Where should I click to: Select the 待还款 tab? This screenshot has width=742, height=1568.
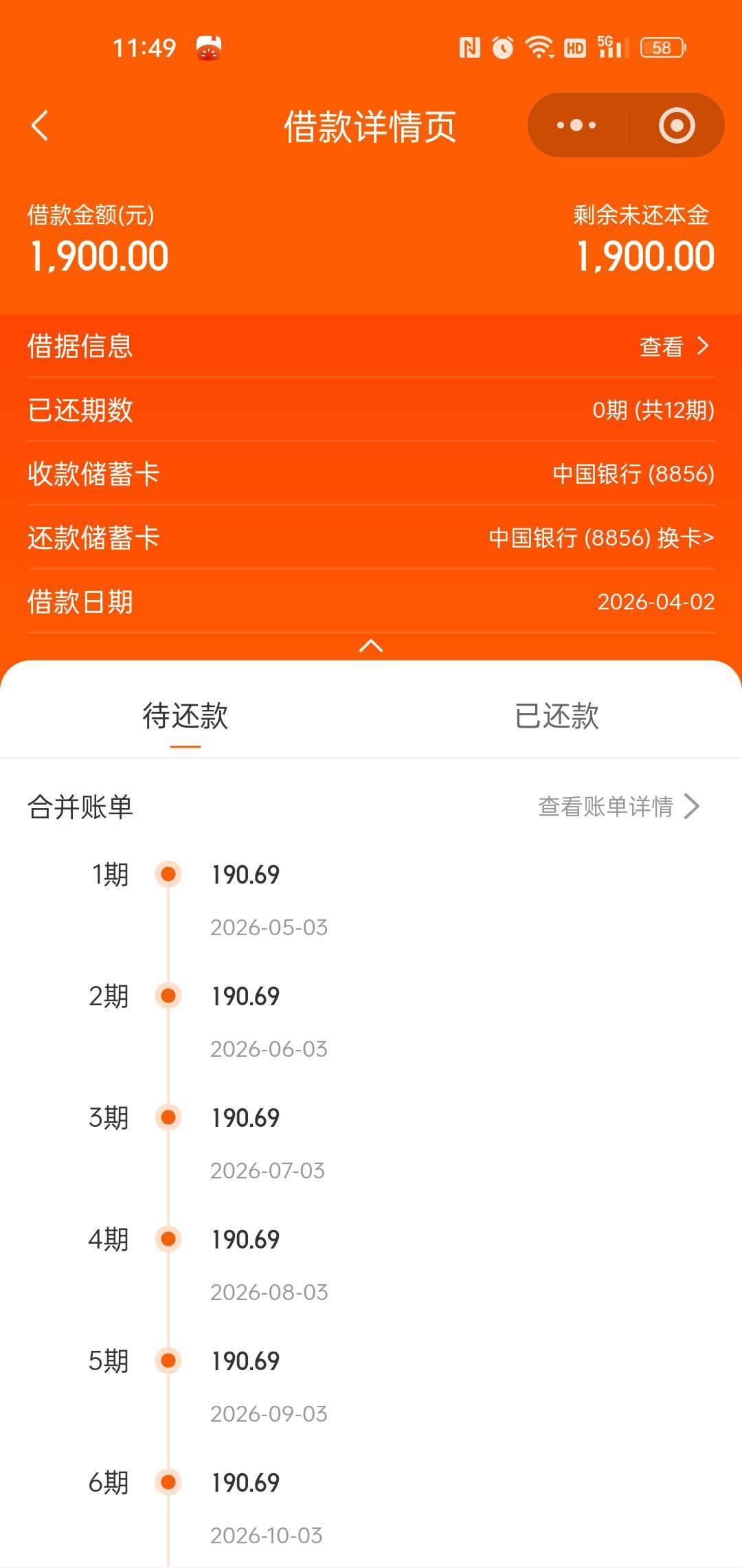click(x=185, y=716)
